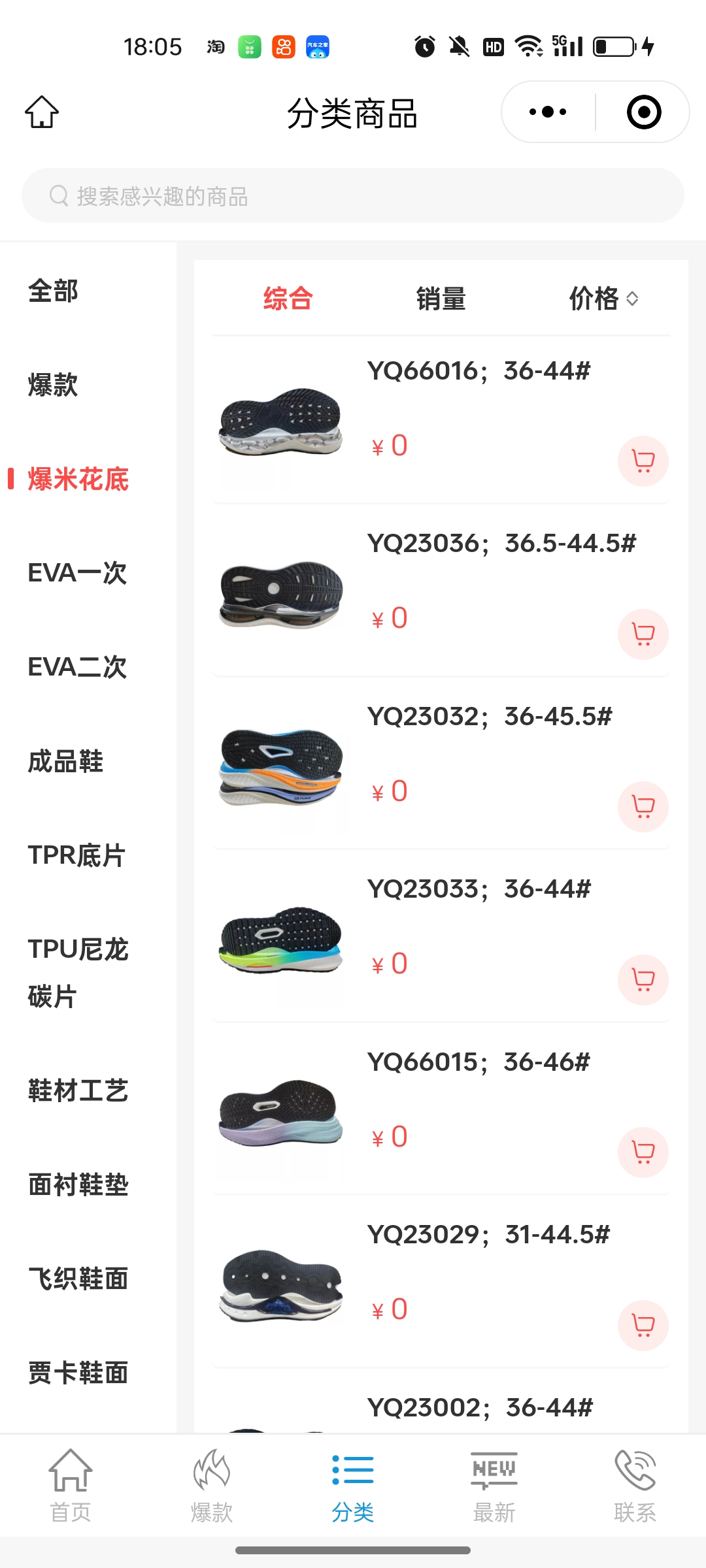Choose the TPR底片 category
706x1568 pixels.
76,856
